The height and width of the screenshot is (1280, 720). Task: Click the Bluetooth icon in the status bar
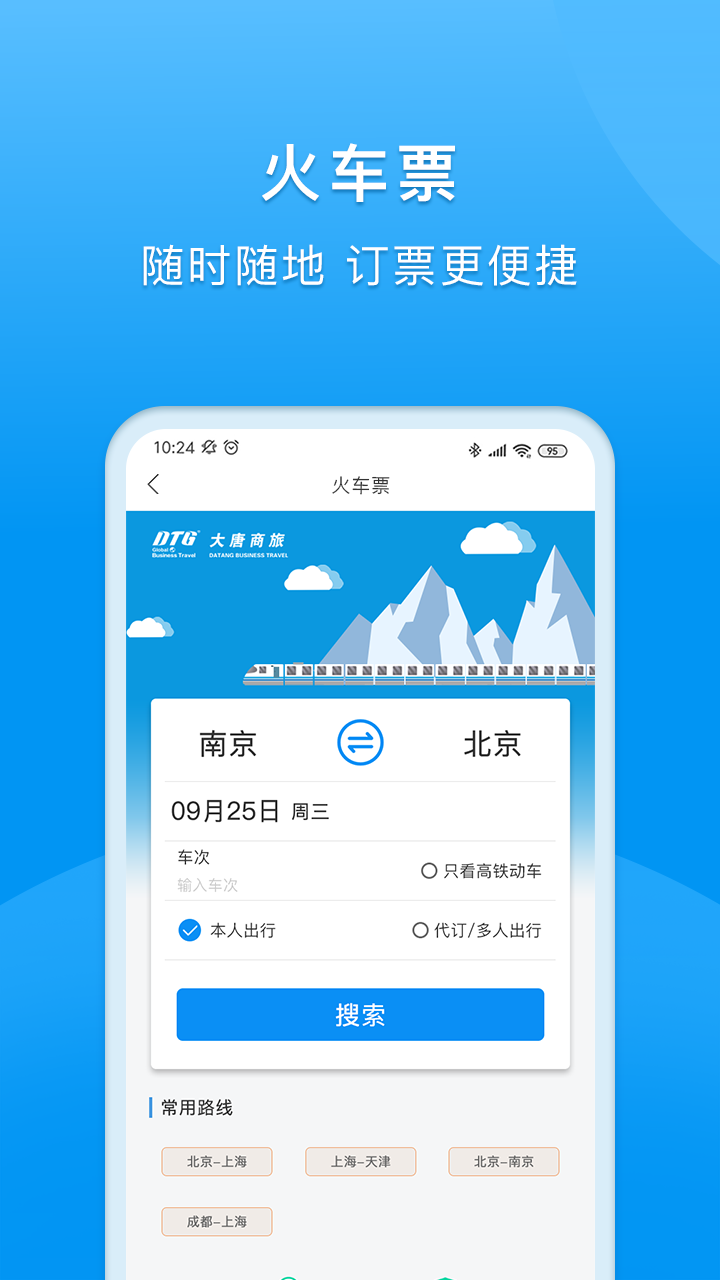[473, 449]
